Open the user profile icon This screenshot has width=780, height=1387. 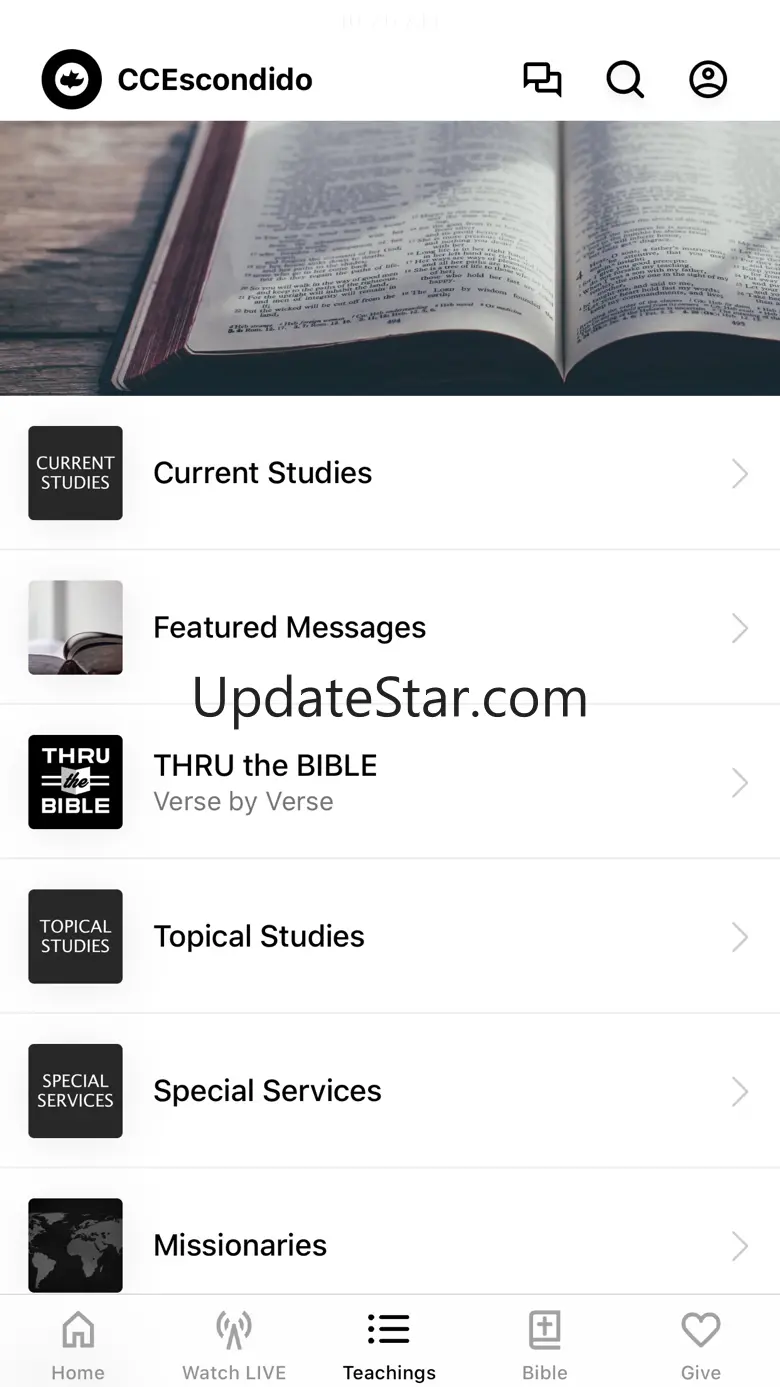click(x=708, y=80)
